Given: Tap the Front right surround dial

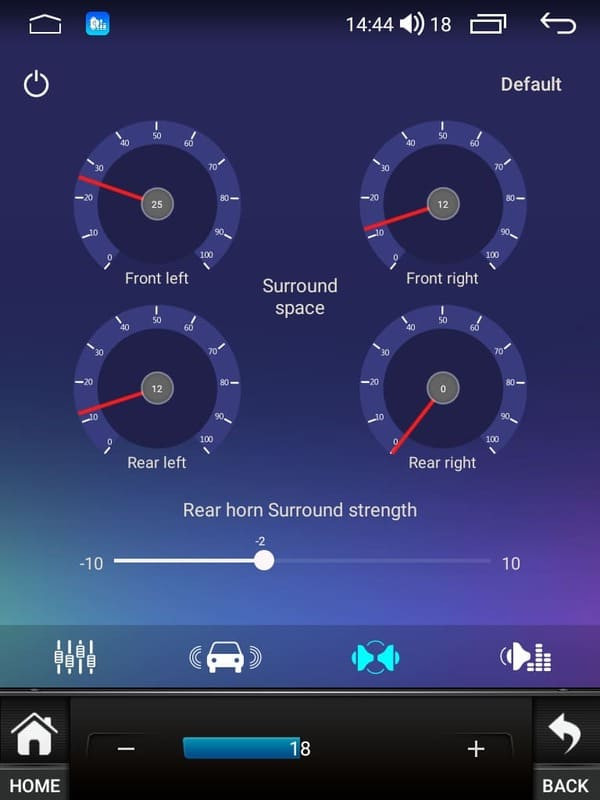Looking at the screenshot, I should click(443, 204).
